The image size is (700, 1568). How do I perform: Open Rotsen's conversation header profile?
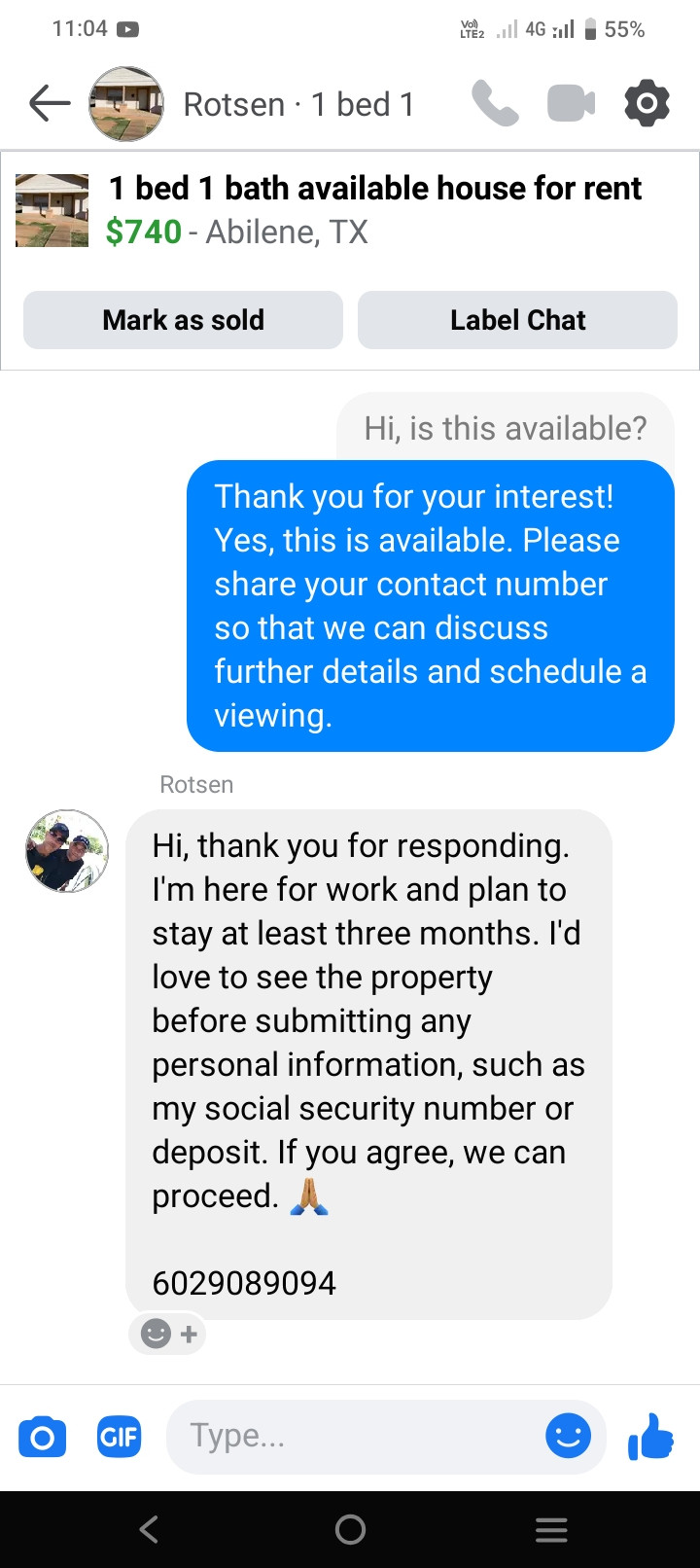pyautogui.click(x=253, y=103)
